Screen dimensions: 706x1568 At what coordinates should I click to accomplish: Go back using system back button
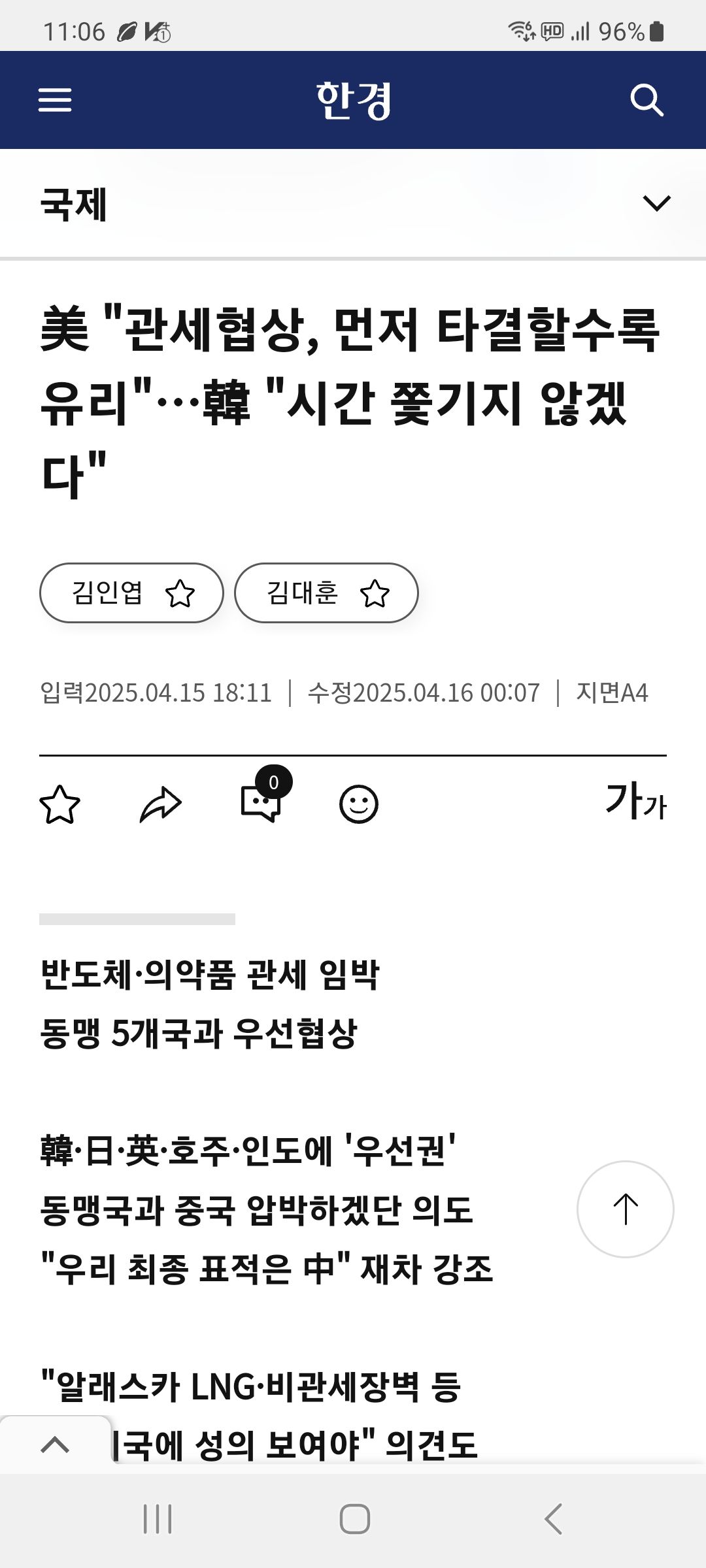pos(553,1519)
